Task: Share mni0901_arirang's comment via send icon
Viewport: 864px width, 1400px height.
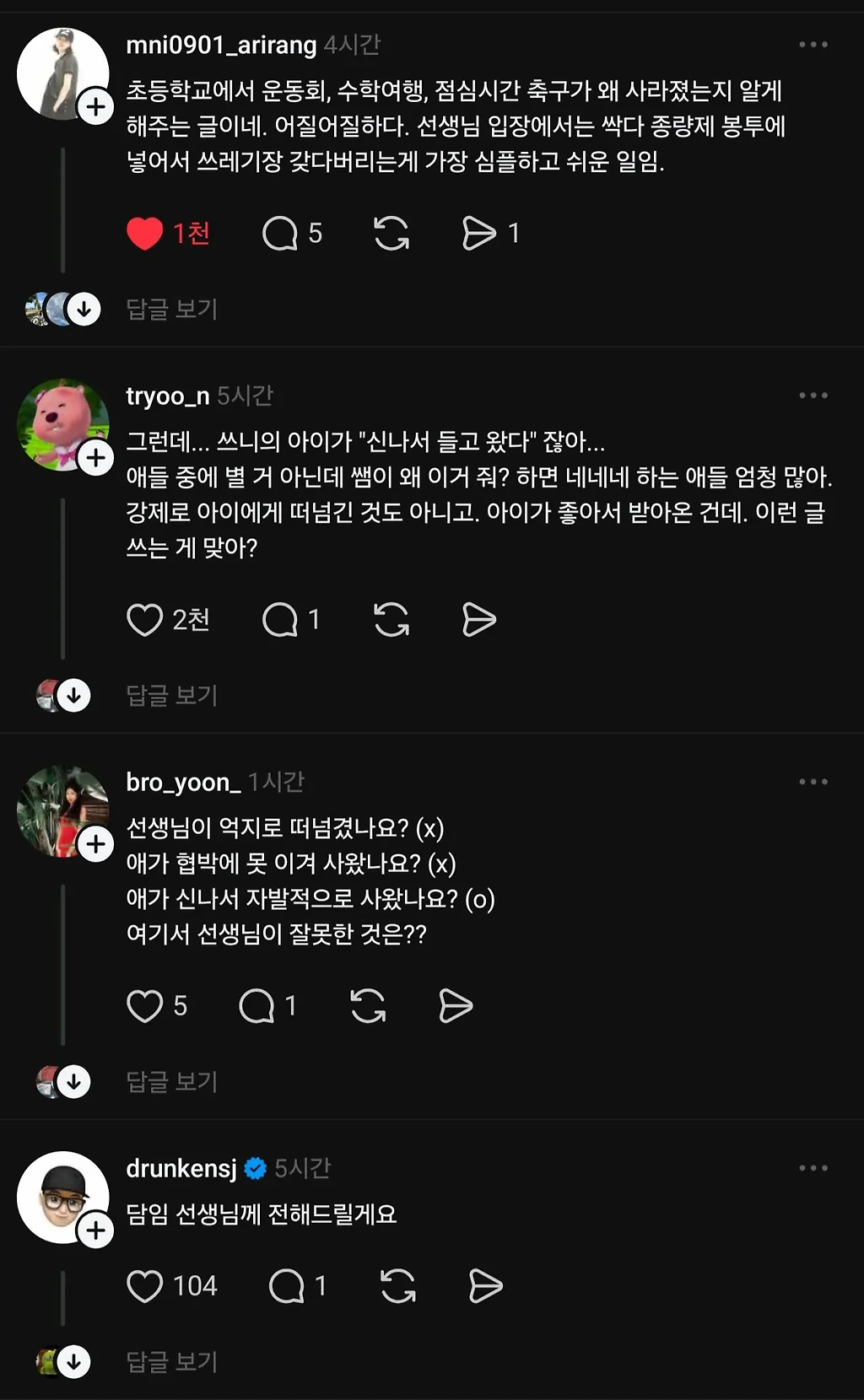Action: click(478, 234)
